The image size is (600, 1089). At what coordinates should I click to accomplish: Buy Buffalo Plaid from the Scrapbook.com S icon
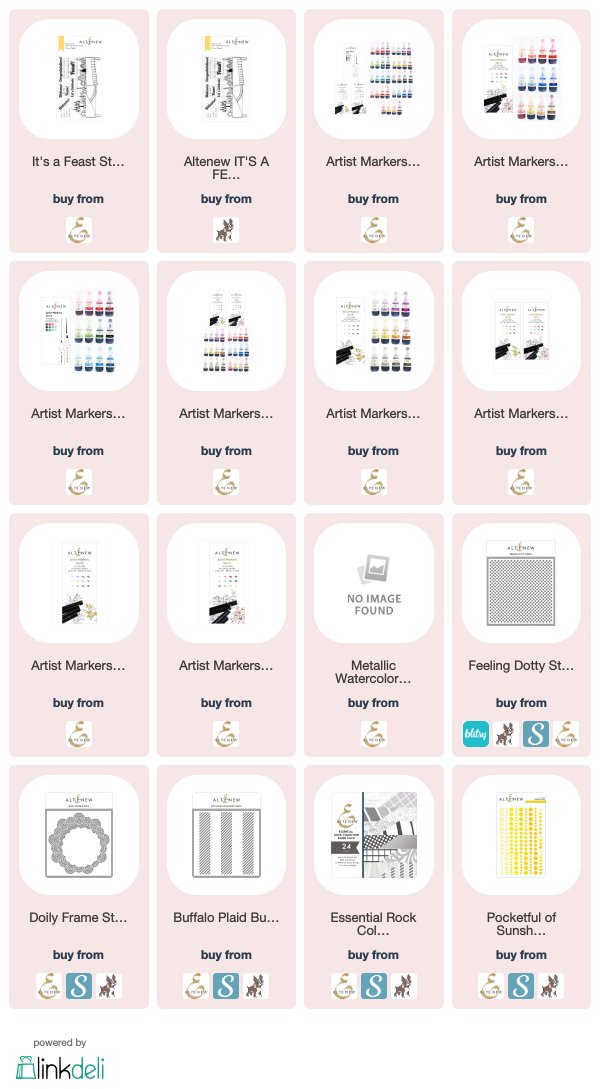coord(226,985)
